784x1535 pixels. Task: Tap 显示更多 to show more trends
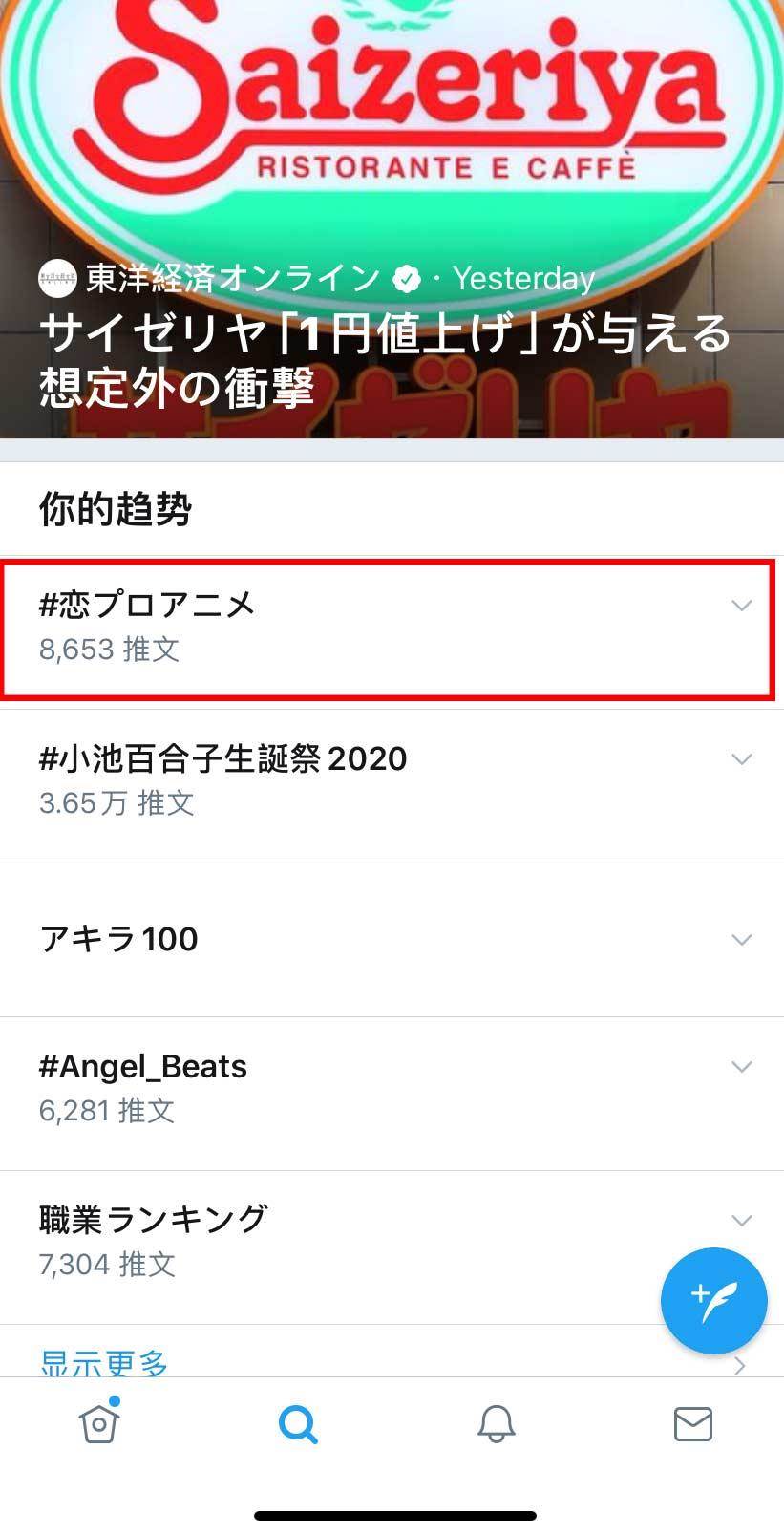(105, 1360)
